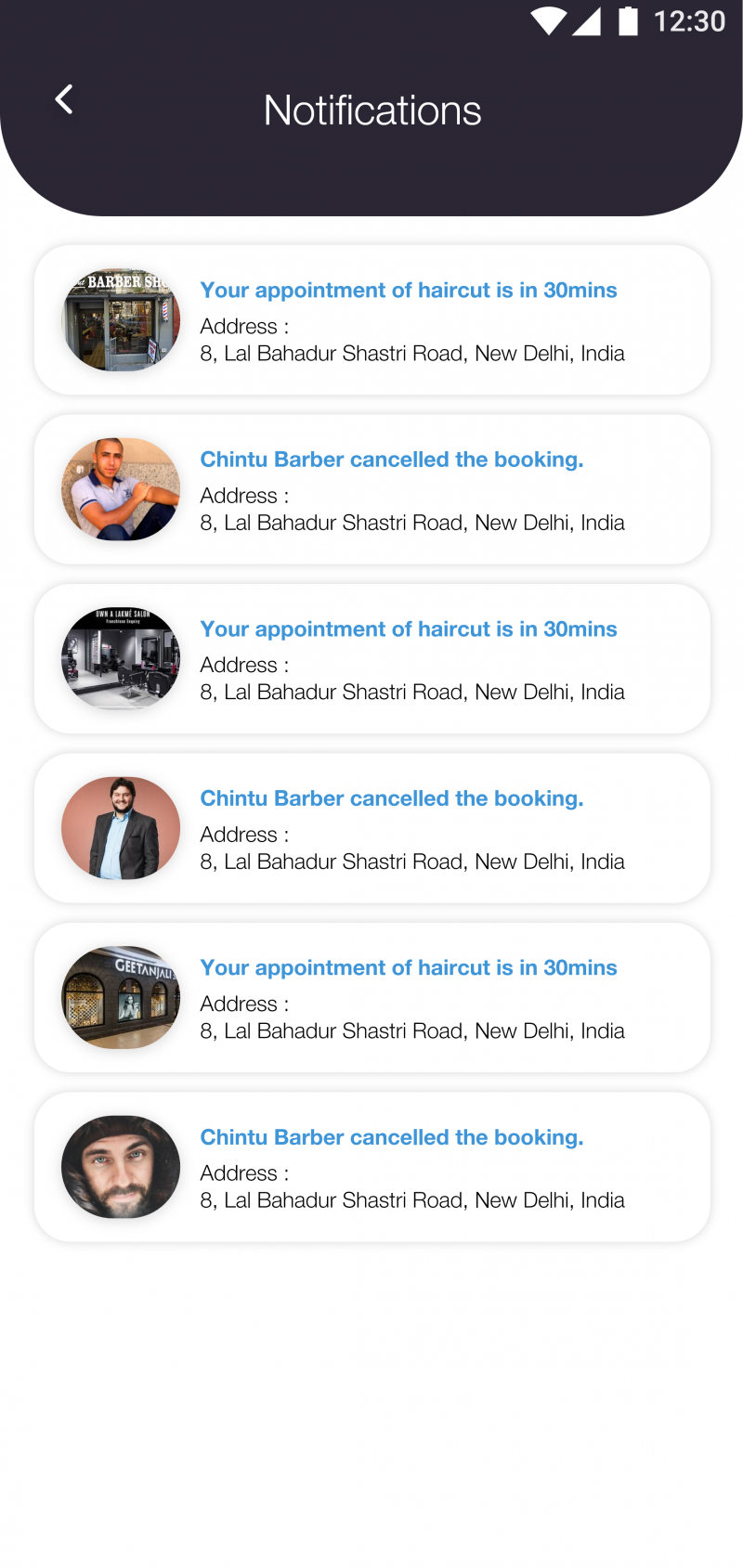Open appointment reminder with Barber Shop photo
Image resolution: width=743 pixels, height=1568 pixels.
coord(371,320)
